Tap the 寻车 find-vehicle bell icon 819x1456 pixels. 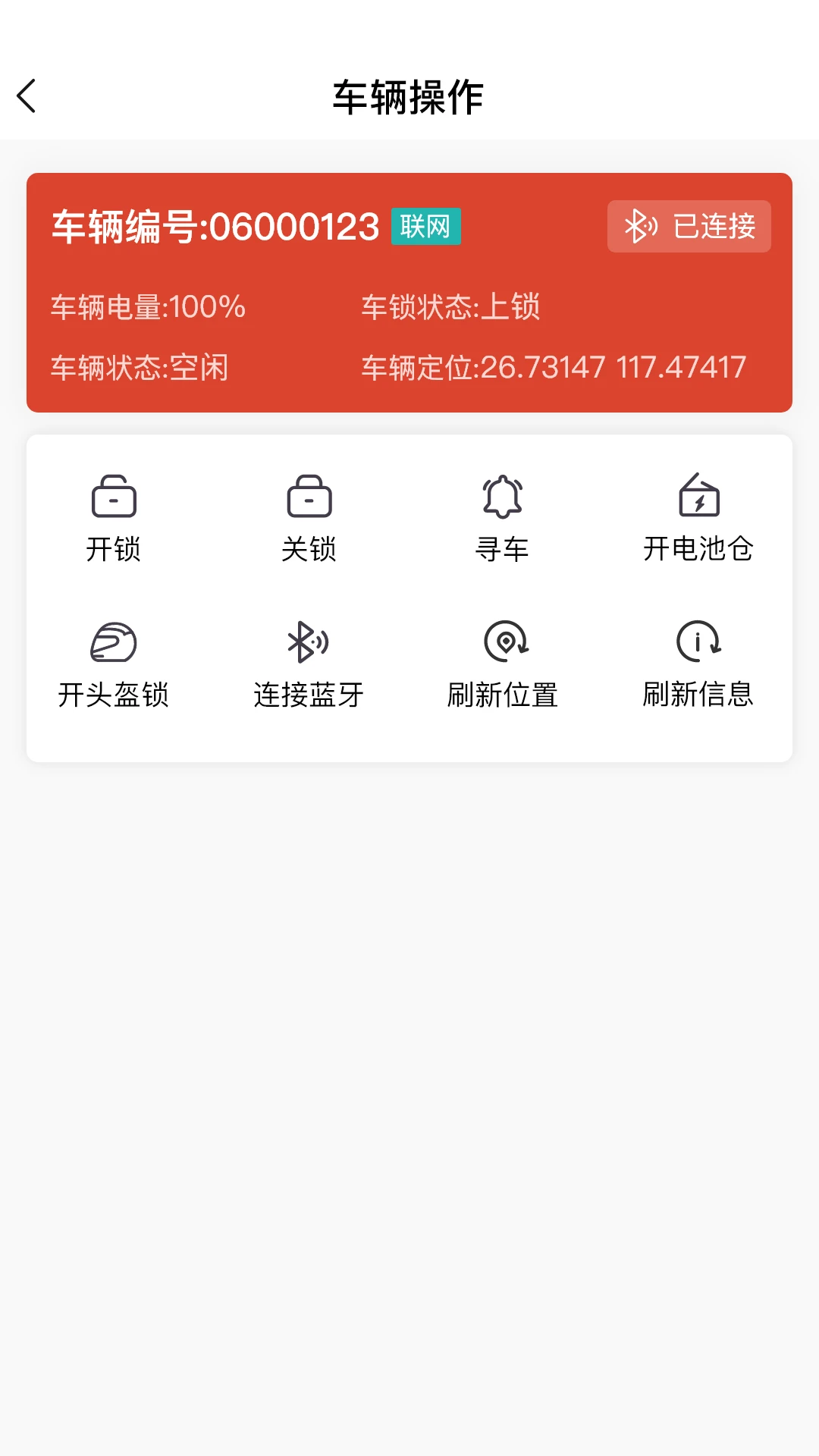pyautogui.click(x=501, y=497)
